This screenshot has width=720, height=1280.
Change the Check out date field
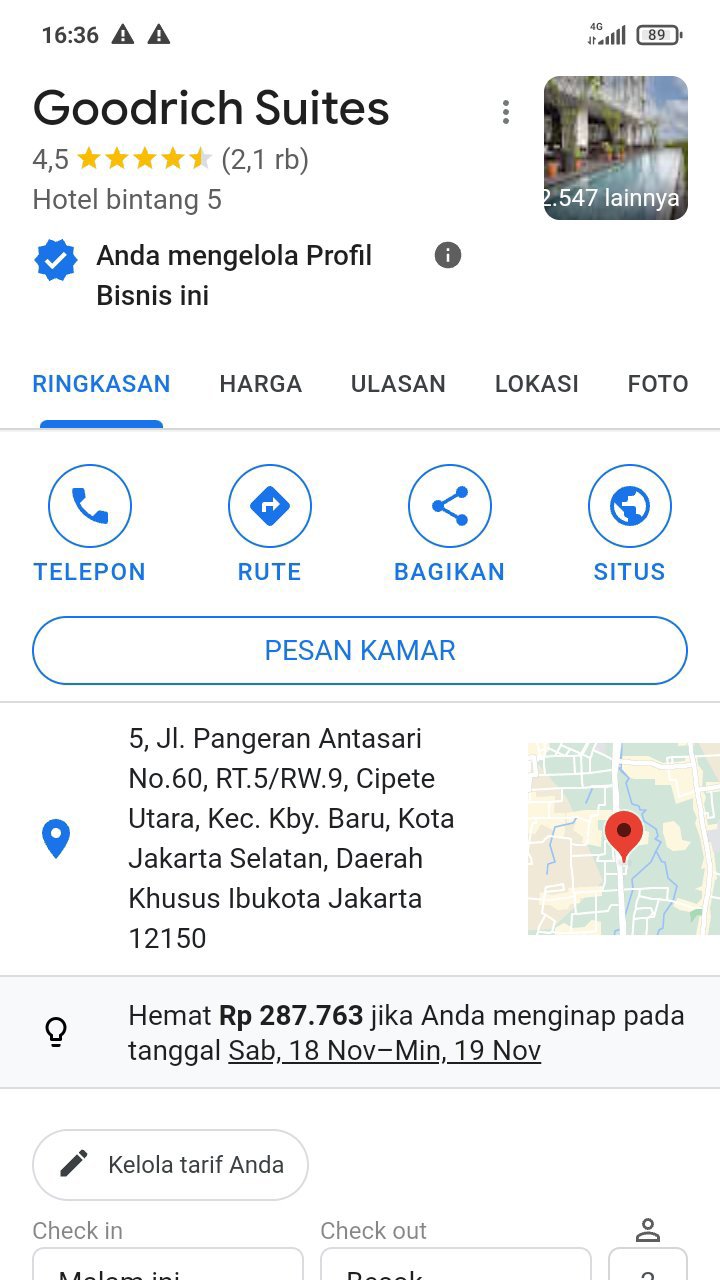pyautogui.click(x=455, y=1265)
